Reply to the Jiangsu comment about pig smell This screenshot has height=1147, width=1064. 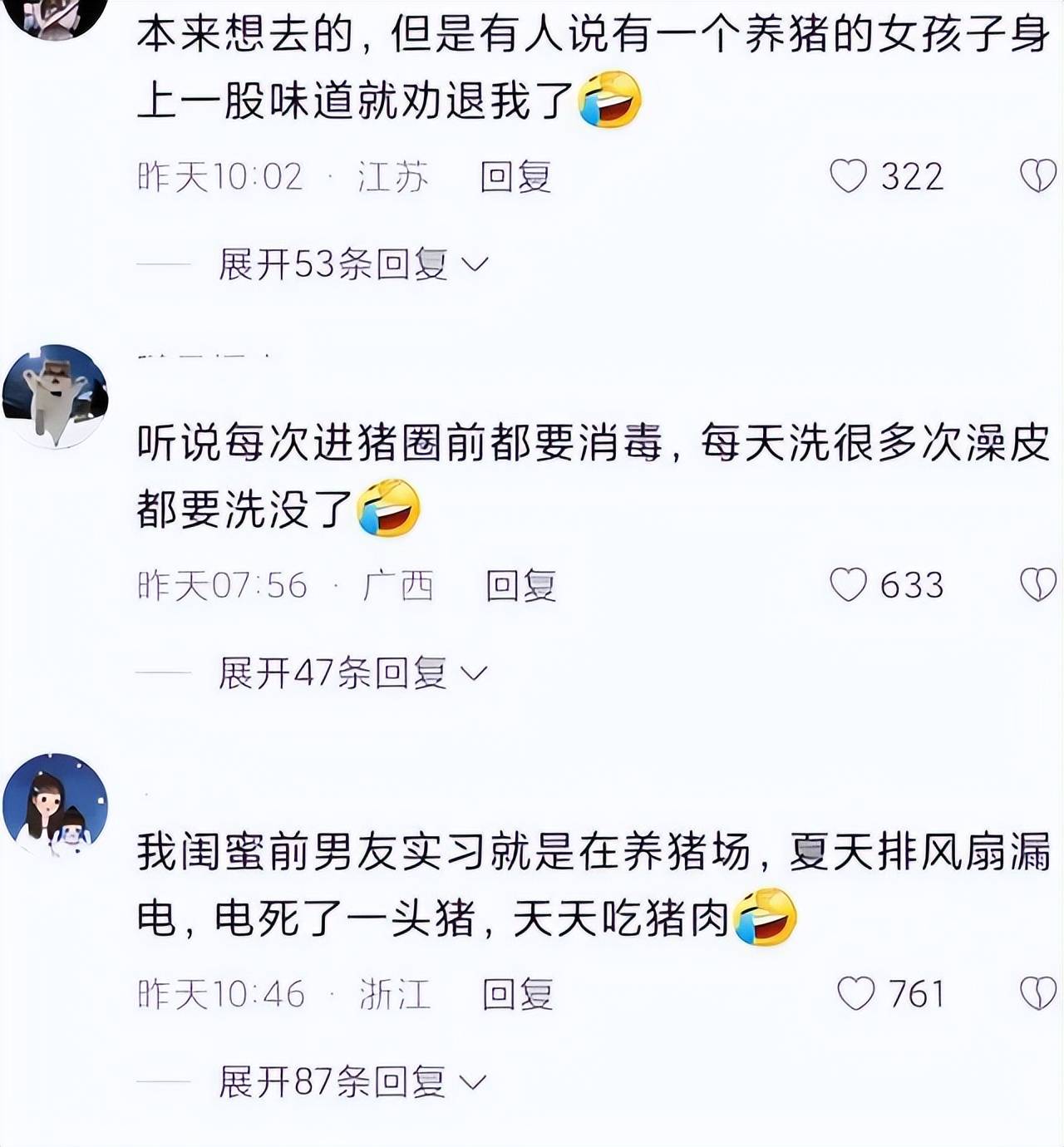pyautogui.click(x=515, y=177)
